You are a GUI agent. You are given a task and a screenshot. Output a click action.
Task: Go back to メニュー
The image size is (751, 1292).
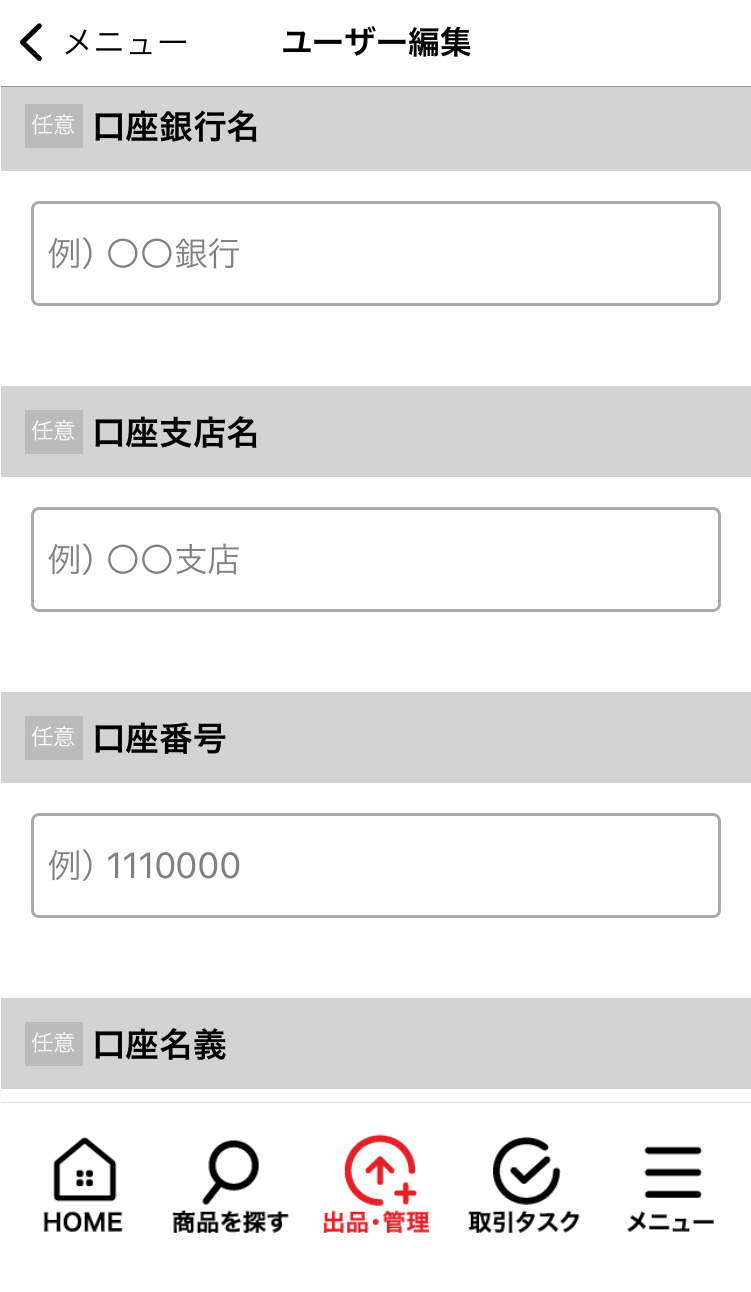click(100, 43)
